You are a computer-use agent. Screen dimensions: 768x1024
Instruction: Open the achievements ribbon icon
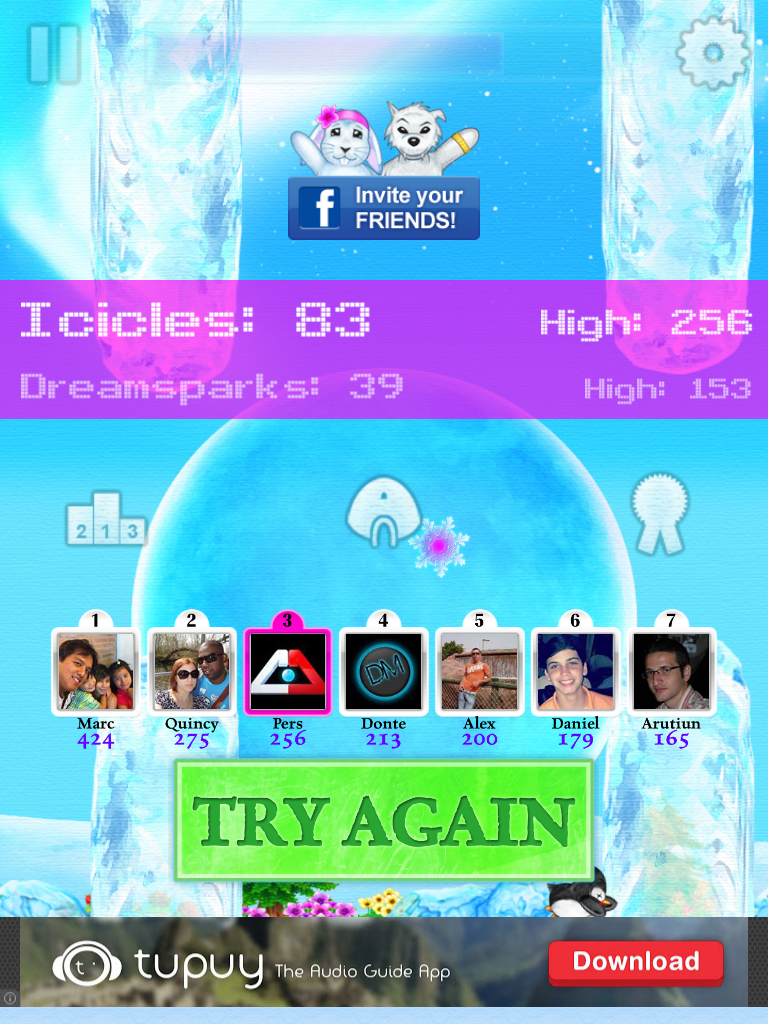[x=660, y=514]
